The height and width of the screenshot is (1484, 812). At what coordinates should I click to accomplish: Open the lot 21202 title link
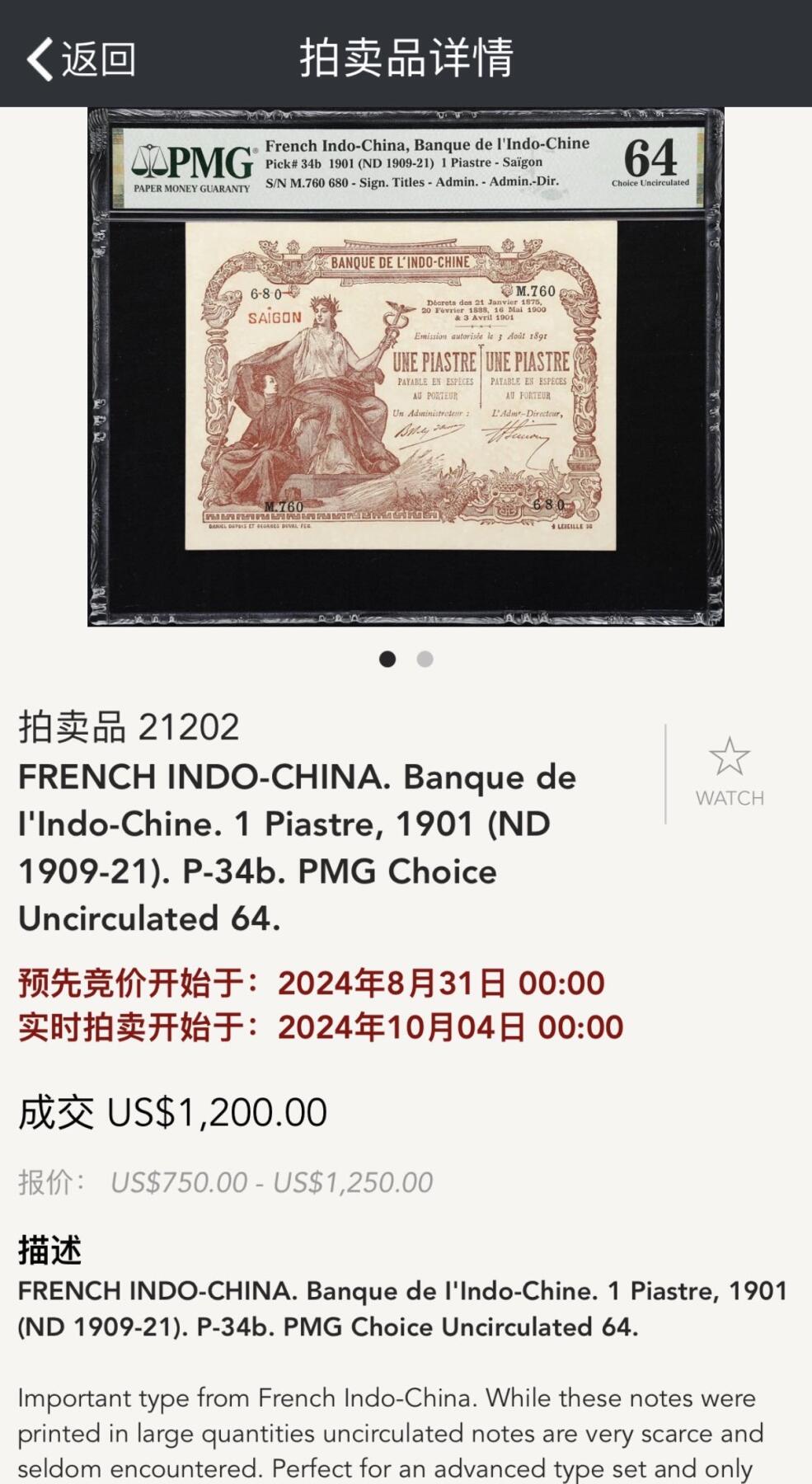[x=297, y=847]
